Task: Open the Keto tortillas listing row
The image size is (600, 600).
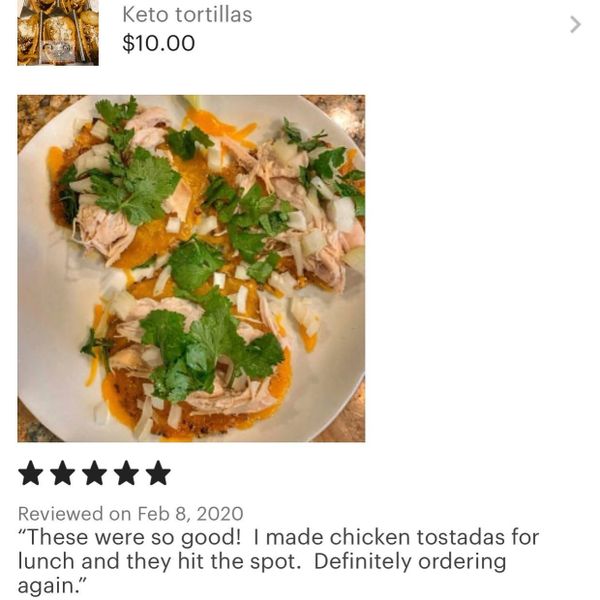Action: [x=300, y=28]
